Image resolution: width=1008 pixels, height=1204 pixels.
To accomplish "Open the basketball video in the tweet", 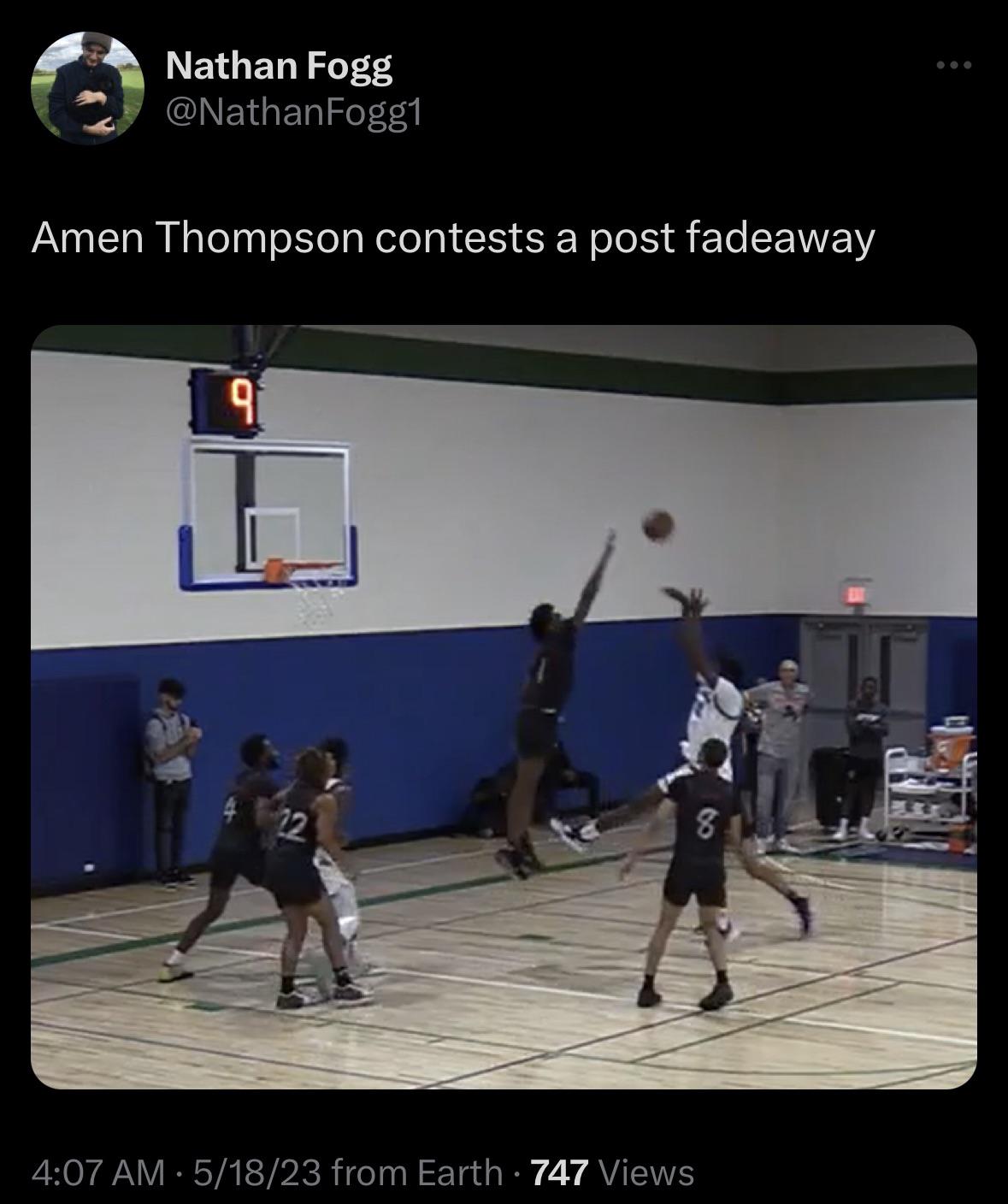I will [504, 706].
